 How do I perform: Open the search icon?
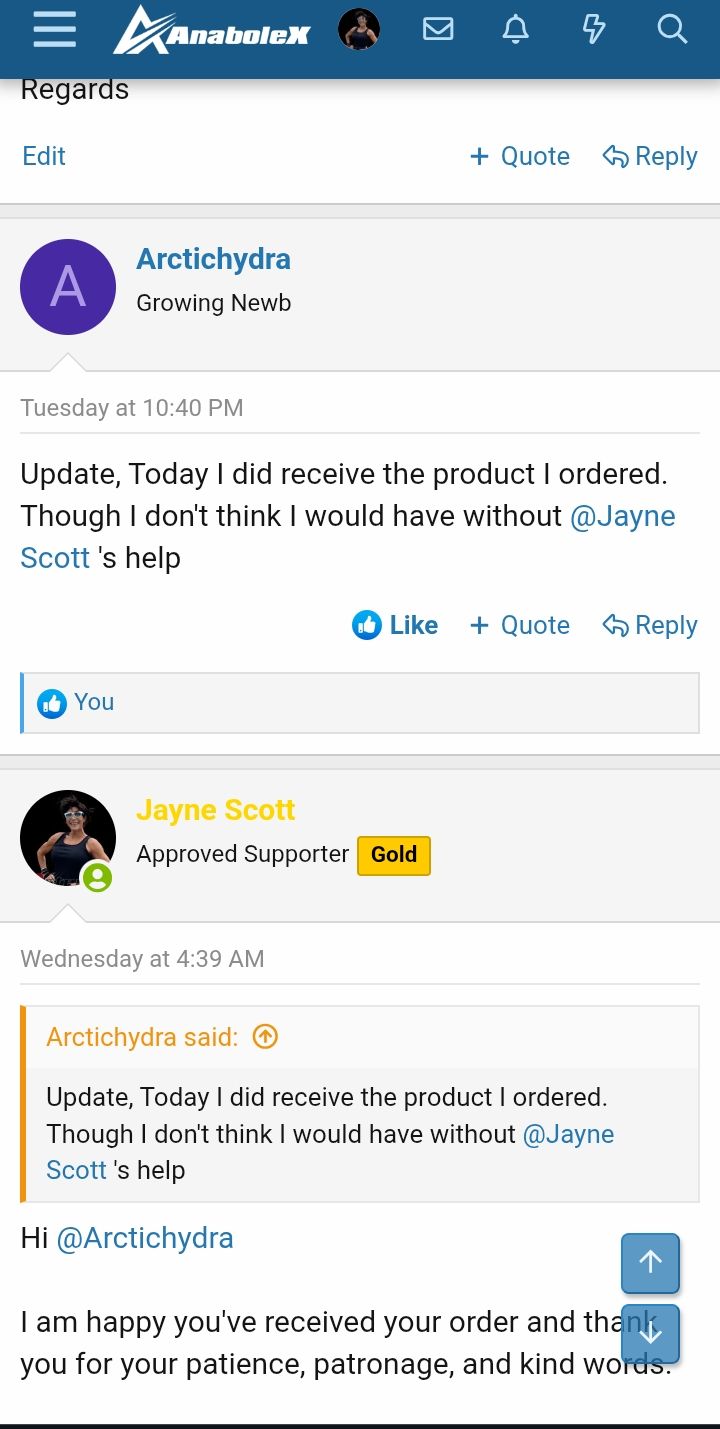pyautogui.click(x=672, y=30)
